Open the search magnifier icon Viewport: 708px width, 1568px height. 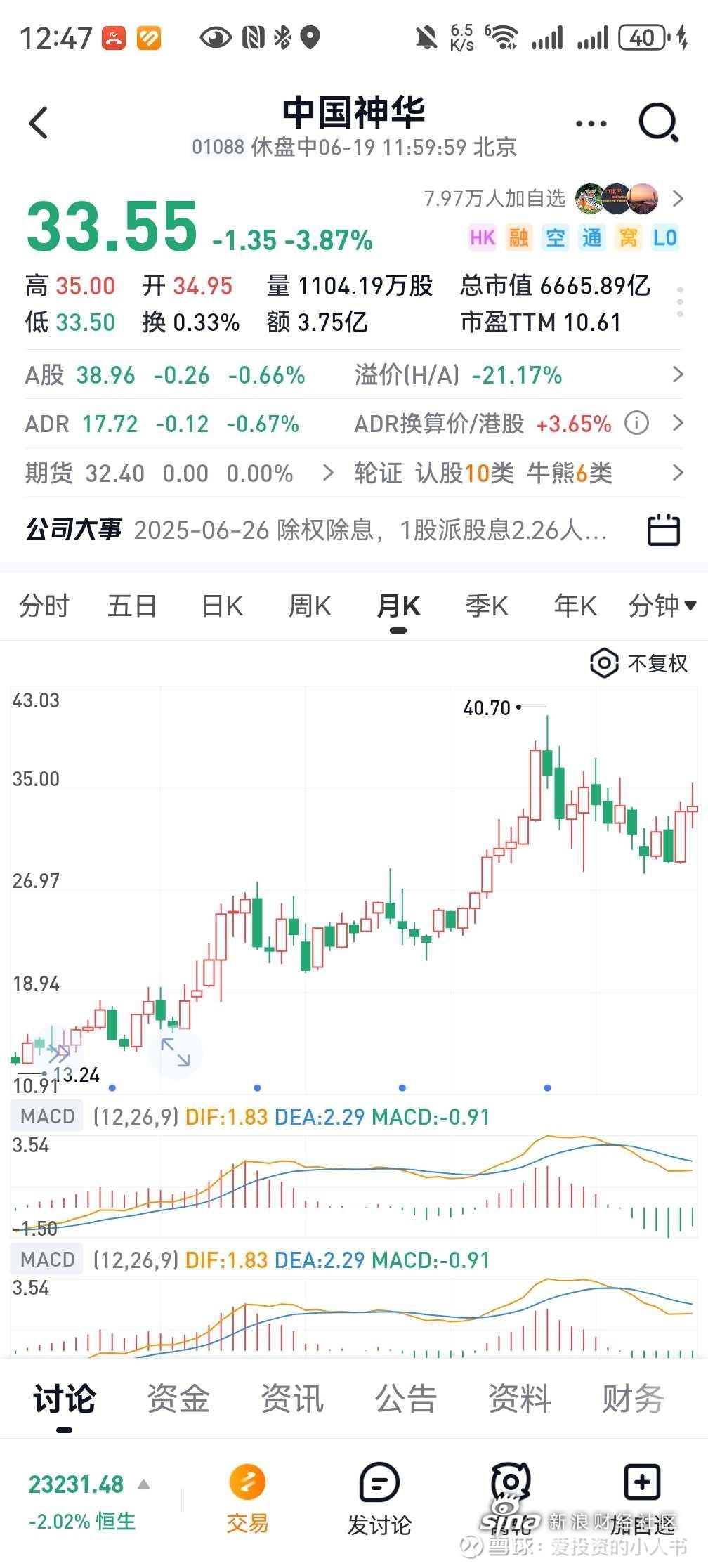coord(656,122)
